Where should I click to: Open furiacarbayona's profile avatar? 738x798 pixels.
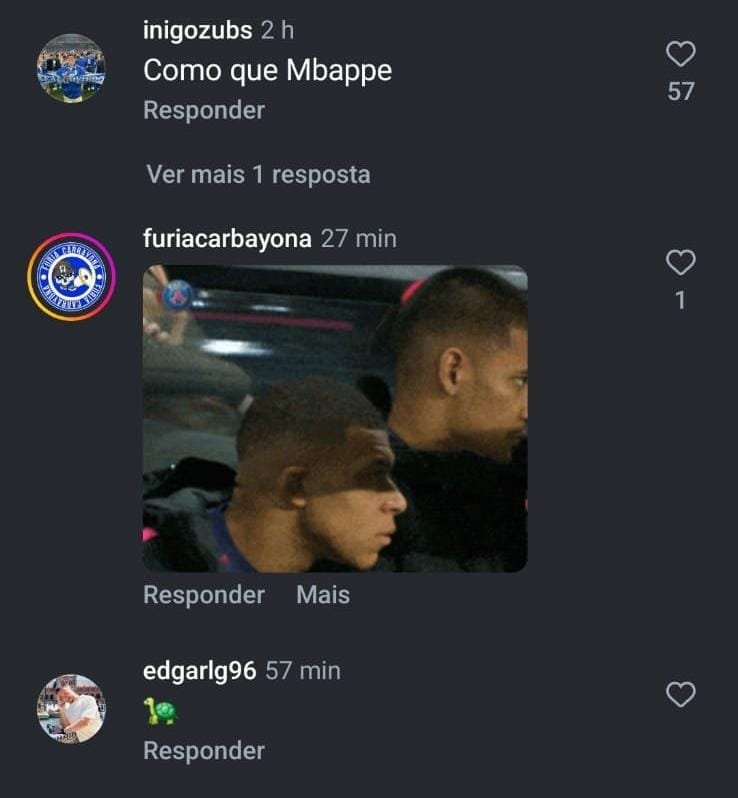pyautogui.click(x=71, y=277)
